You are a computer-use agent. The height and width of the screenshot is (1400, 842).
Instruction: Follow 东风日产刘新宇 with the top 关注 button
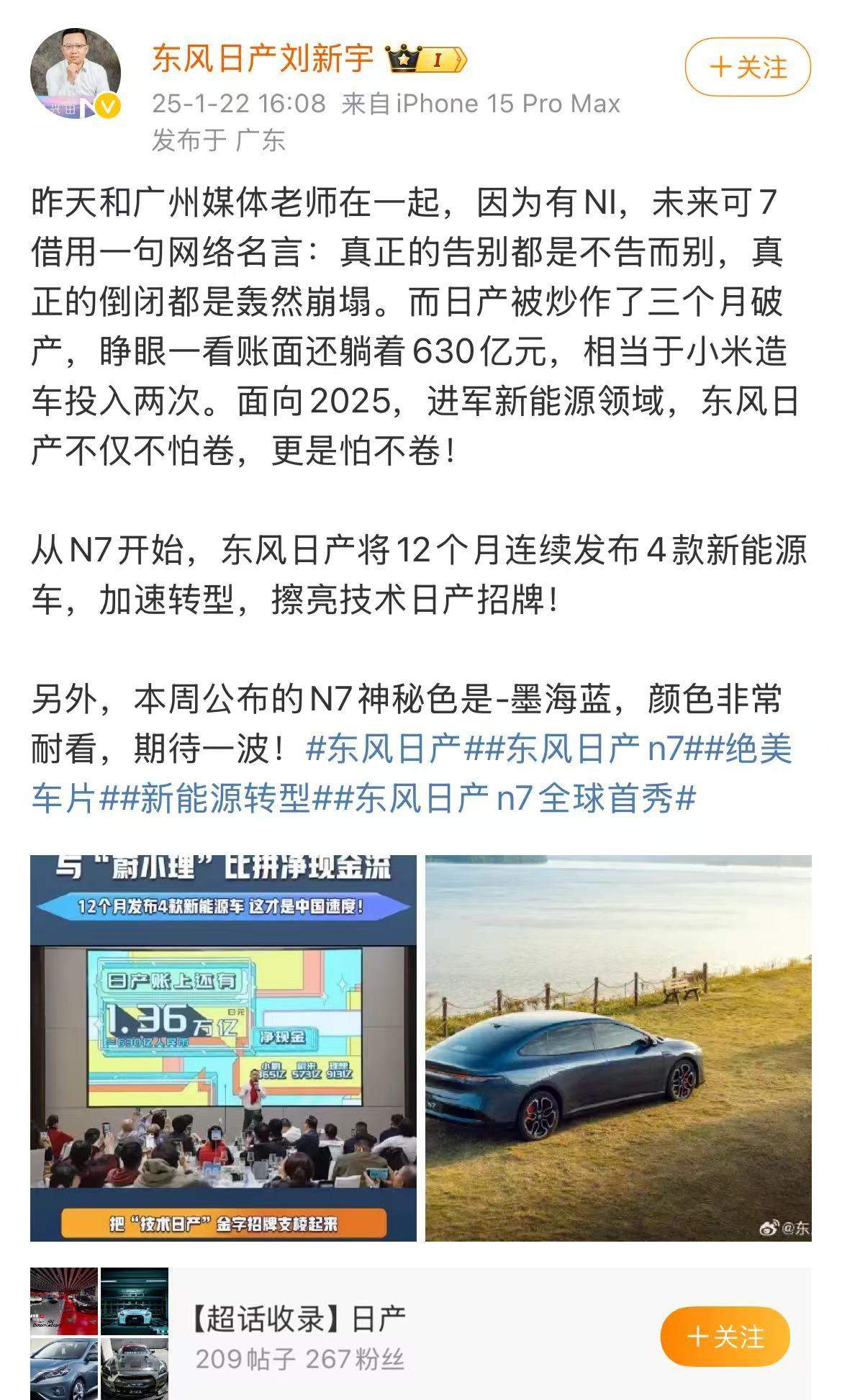point(747,68)
